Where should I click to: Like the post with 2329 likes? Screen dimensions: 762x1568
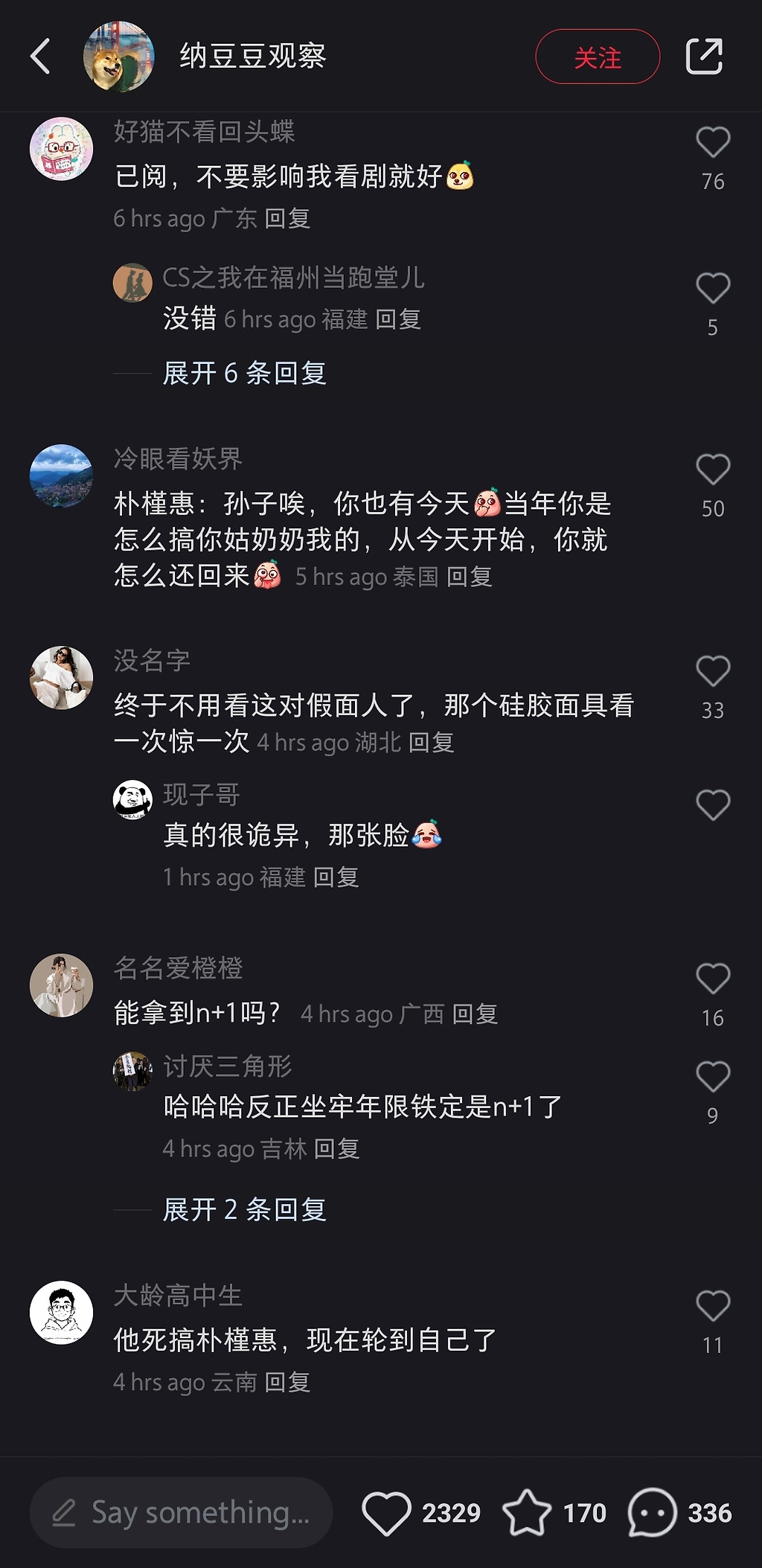click(x=386, y=1514)
